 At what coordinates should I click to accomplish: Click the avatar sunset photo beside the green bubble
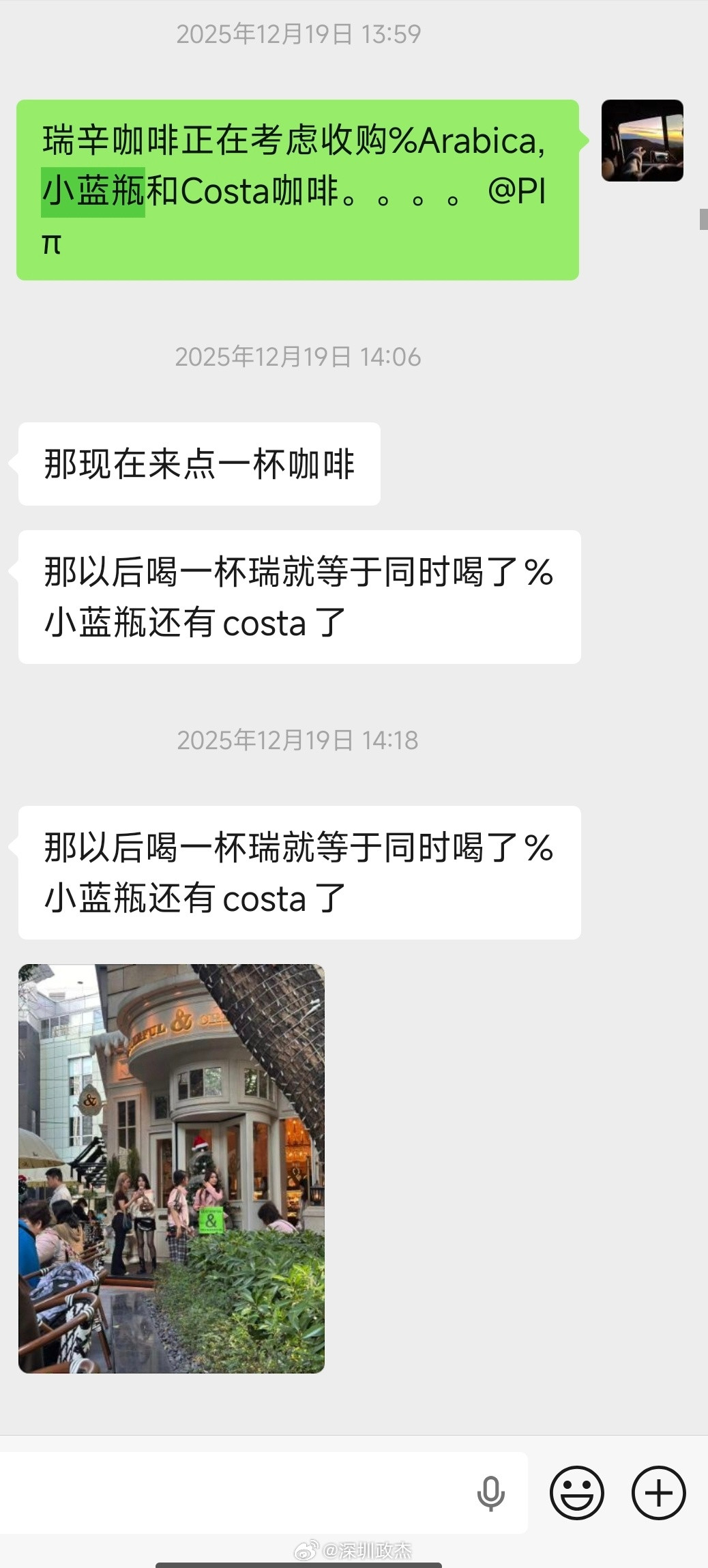(641, 142)
